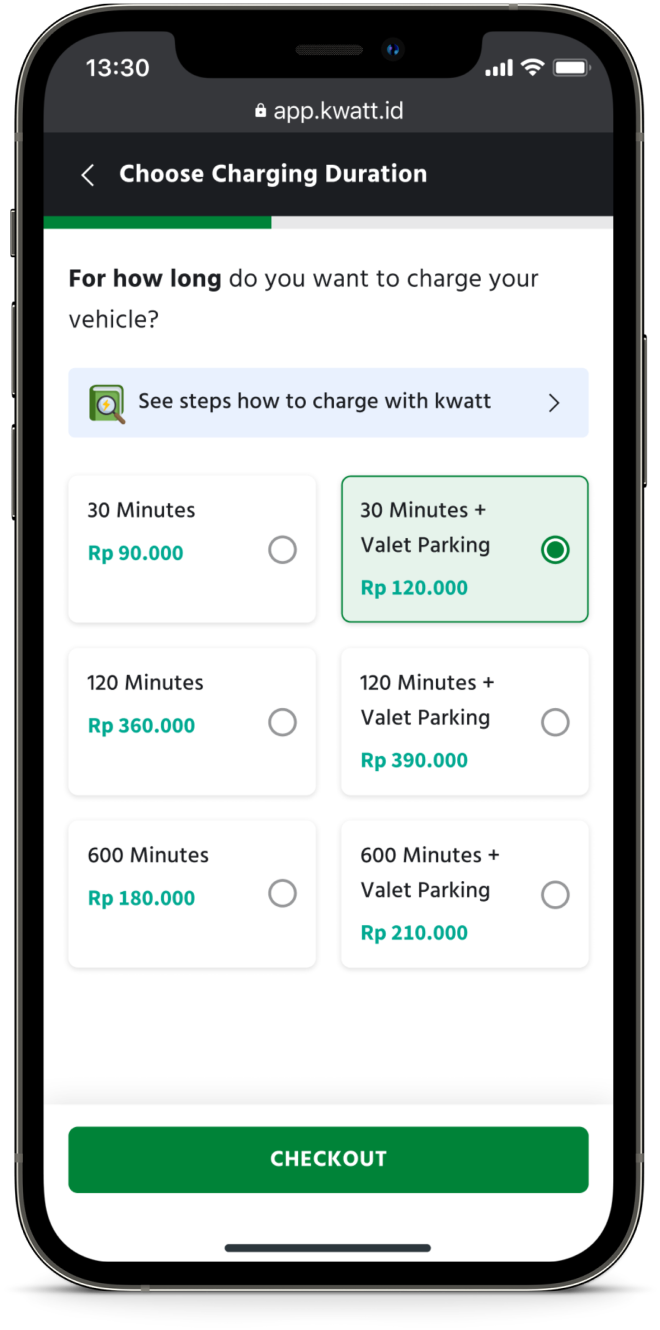Go back from Choose Charging Duration

click(x=88, y=175)
